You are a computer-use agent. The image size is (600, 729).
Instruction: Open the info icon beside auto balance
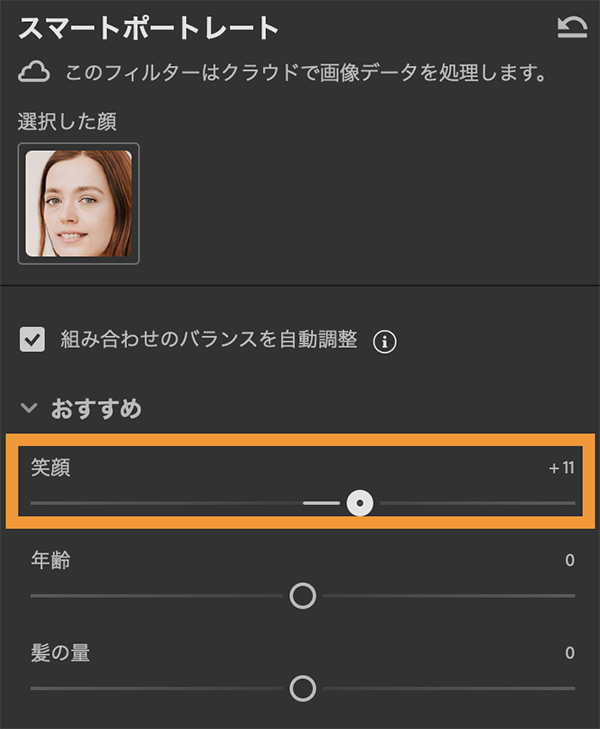pyautogui.click(x=385, y=342)
